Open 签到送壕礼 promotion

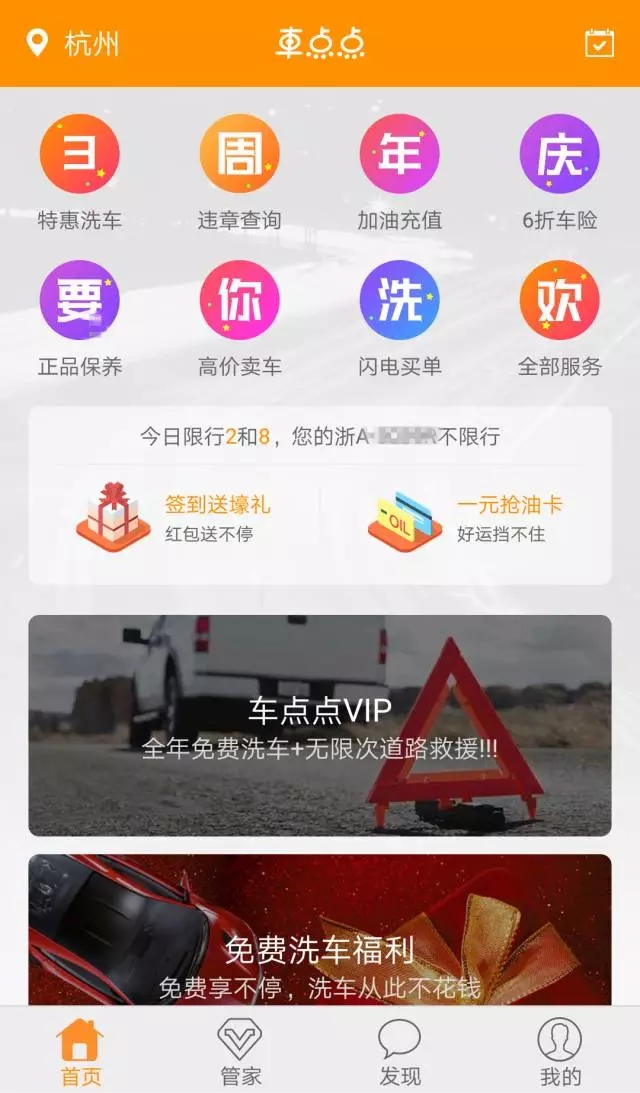[x=175, y=518]
